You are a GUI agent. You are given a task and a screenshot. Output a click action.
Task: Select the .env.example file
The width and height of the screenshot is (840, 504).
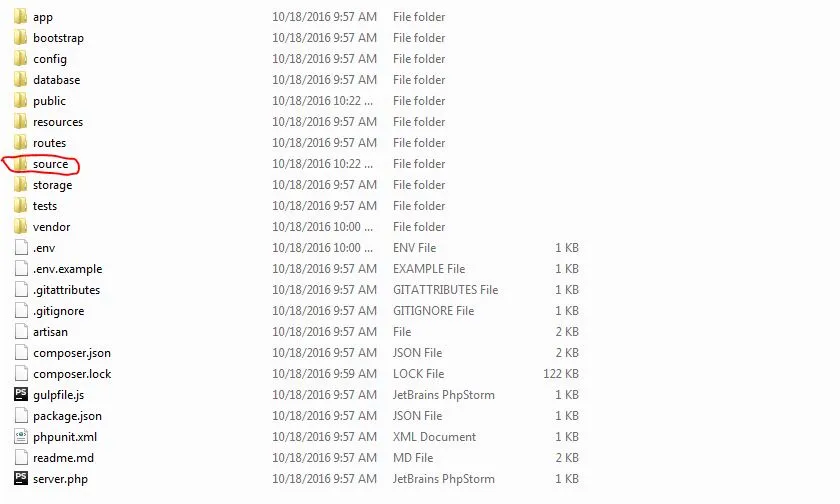(67, 269)
